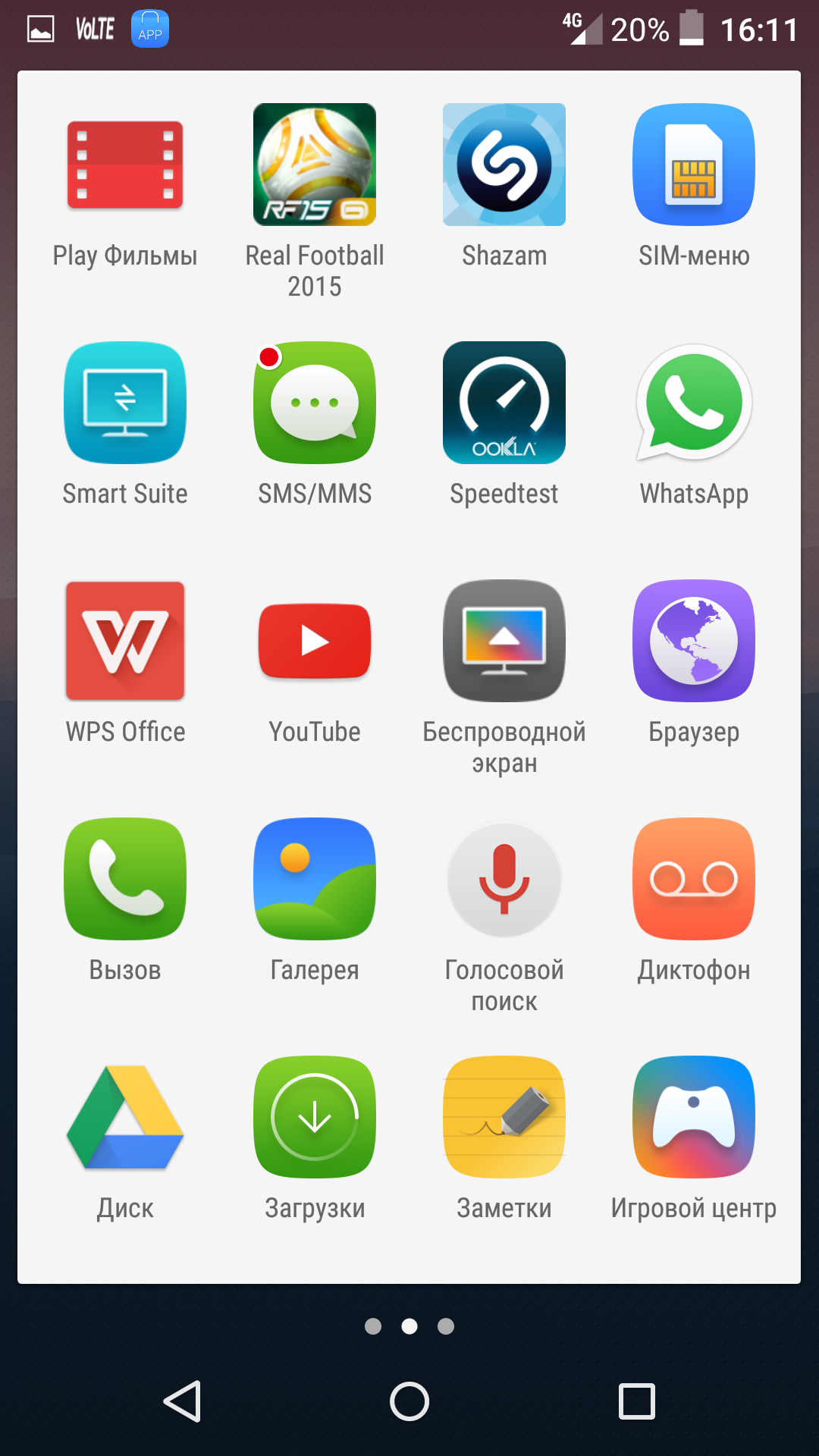Open Беспроводной экран
Screen dimensions: 819x1456
(504, 641)
